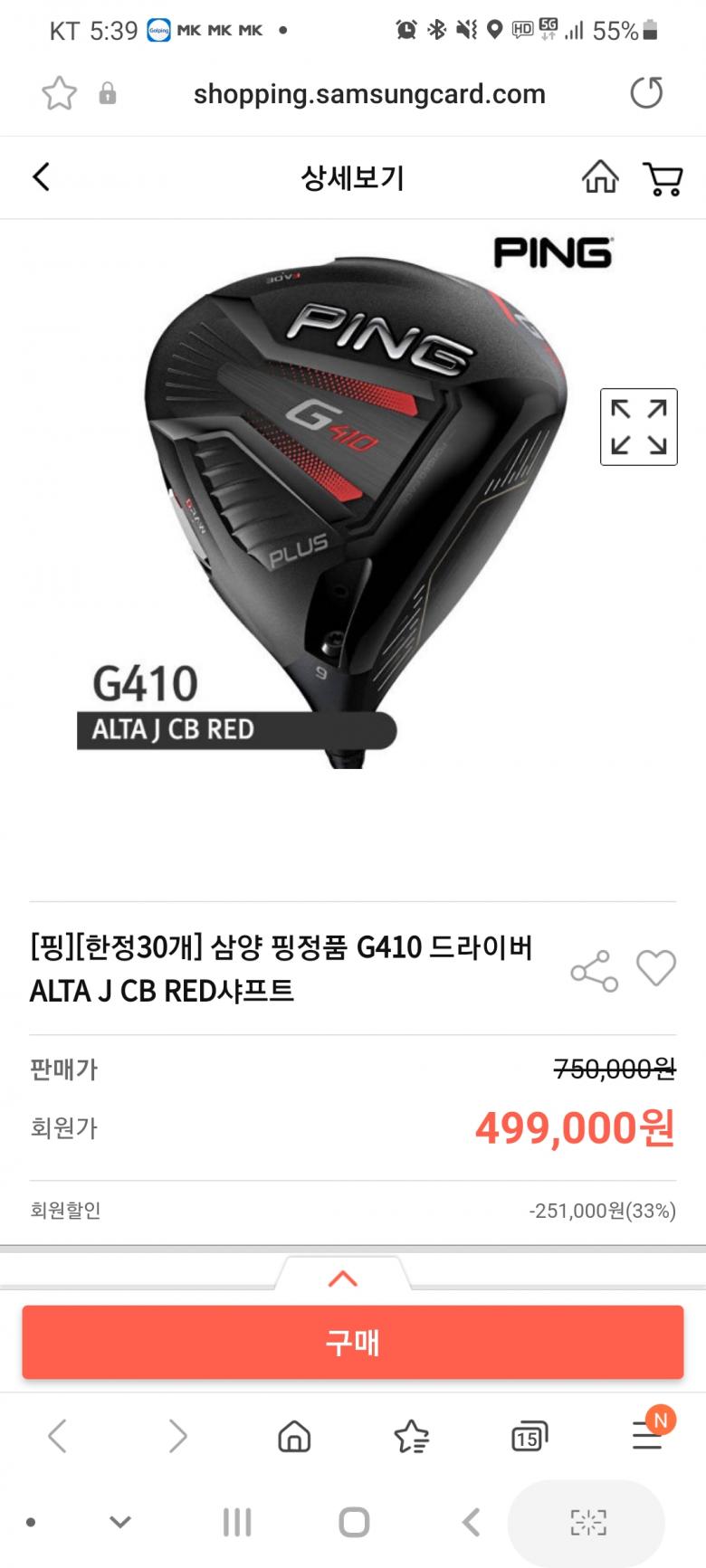Open the shop home icon
Image resolution: width=706 pixels, height=1568 pixels.
point(599,177)
